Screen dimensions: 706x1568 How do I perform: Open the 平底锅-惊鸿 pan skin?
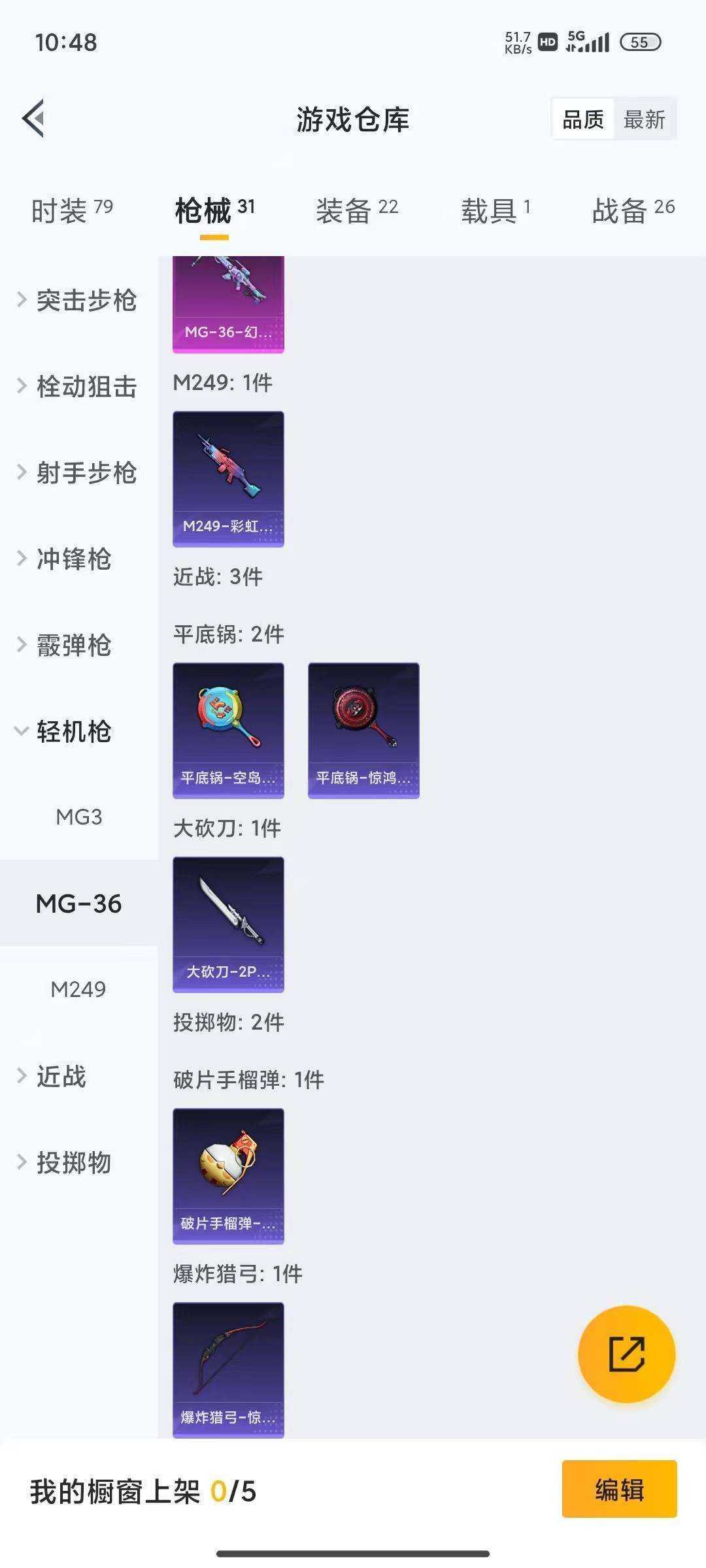click(x=363, y=730)
